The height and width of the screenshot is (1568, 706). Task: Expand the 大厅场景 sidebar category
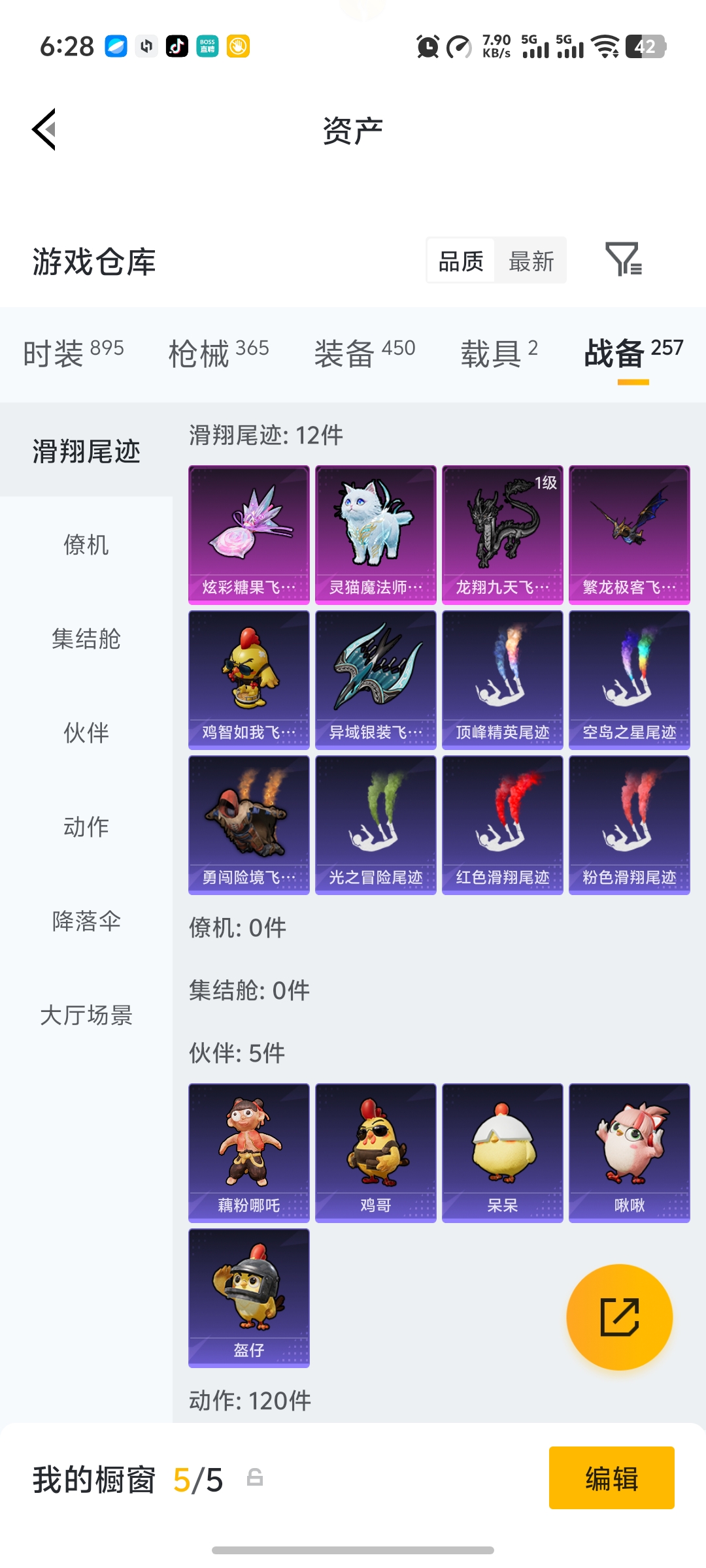click(86, 1015)
